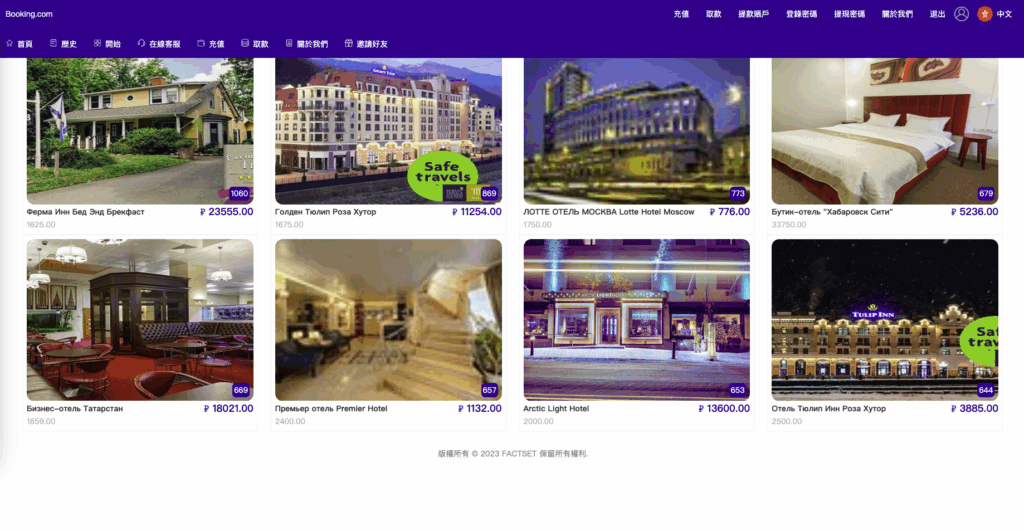The width and height of the screenshot is (1024, 530).
Task: Change language from 中文
Action: coord(995,14)
